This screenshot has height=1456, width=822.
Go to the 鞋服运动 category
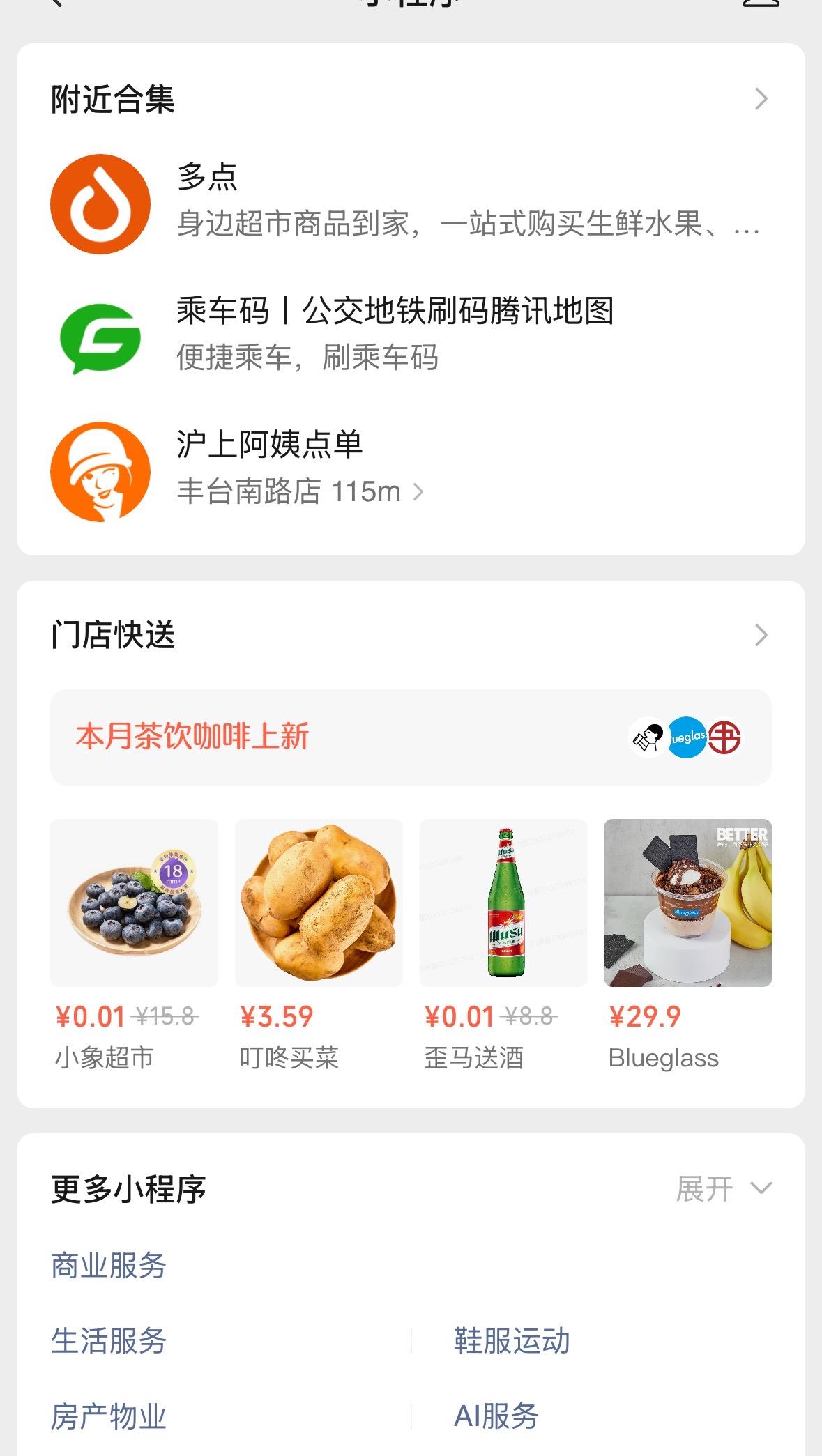tap(512, 1340)
